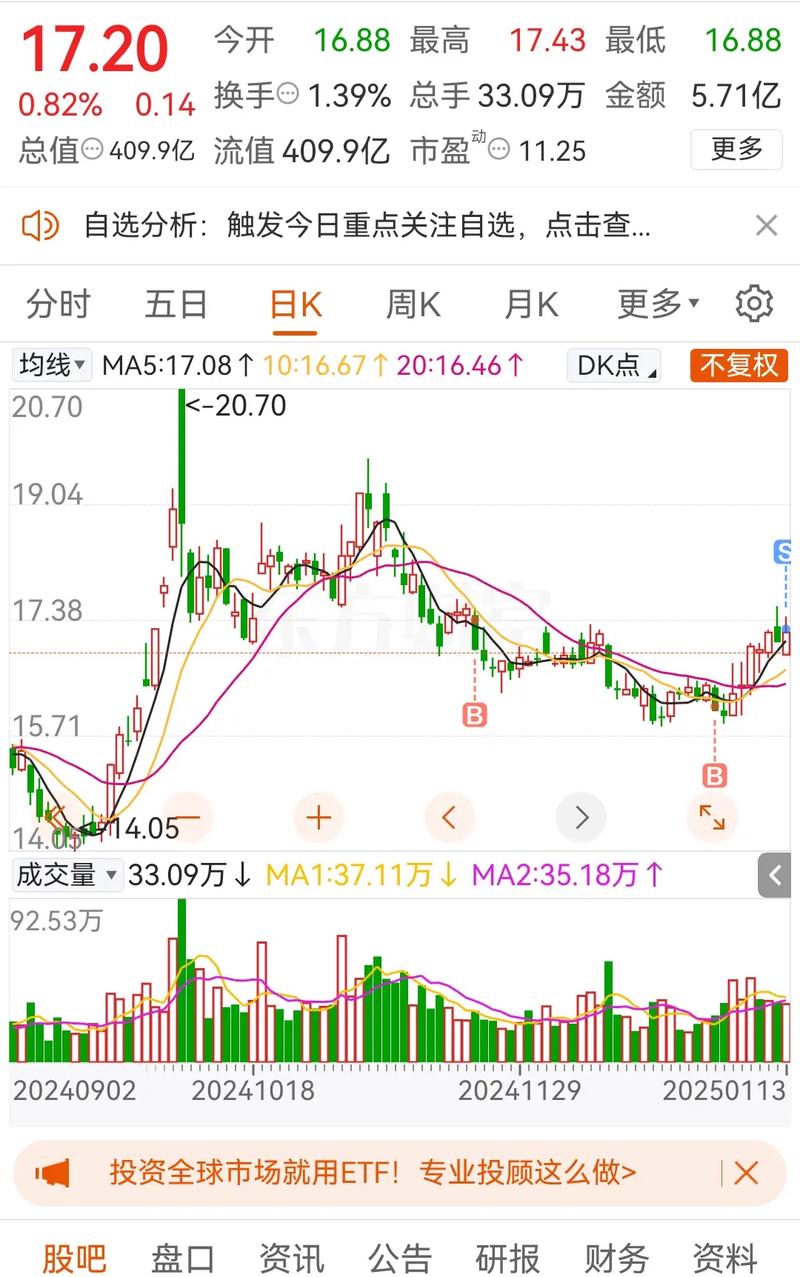The width and height of the screenshot is (800, 1277).
Task: Open the 成交量 indicator dropdown
Action: click(x=66, y=875)
